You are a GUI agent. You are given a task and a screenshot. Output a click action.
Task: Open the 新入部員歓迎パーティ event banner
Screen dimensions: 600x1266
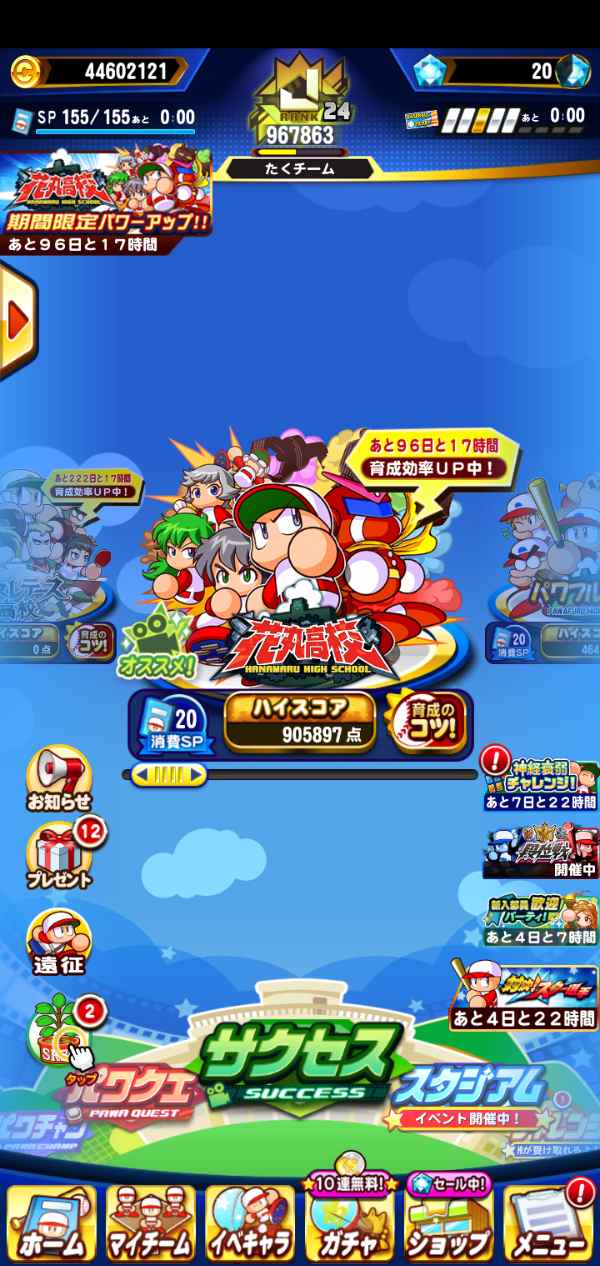(x=540, y=920)
